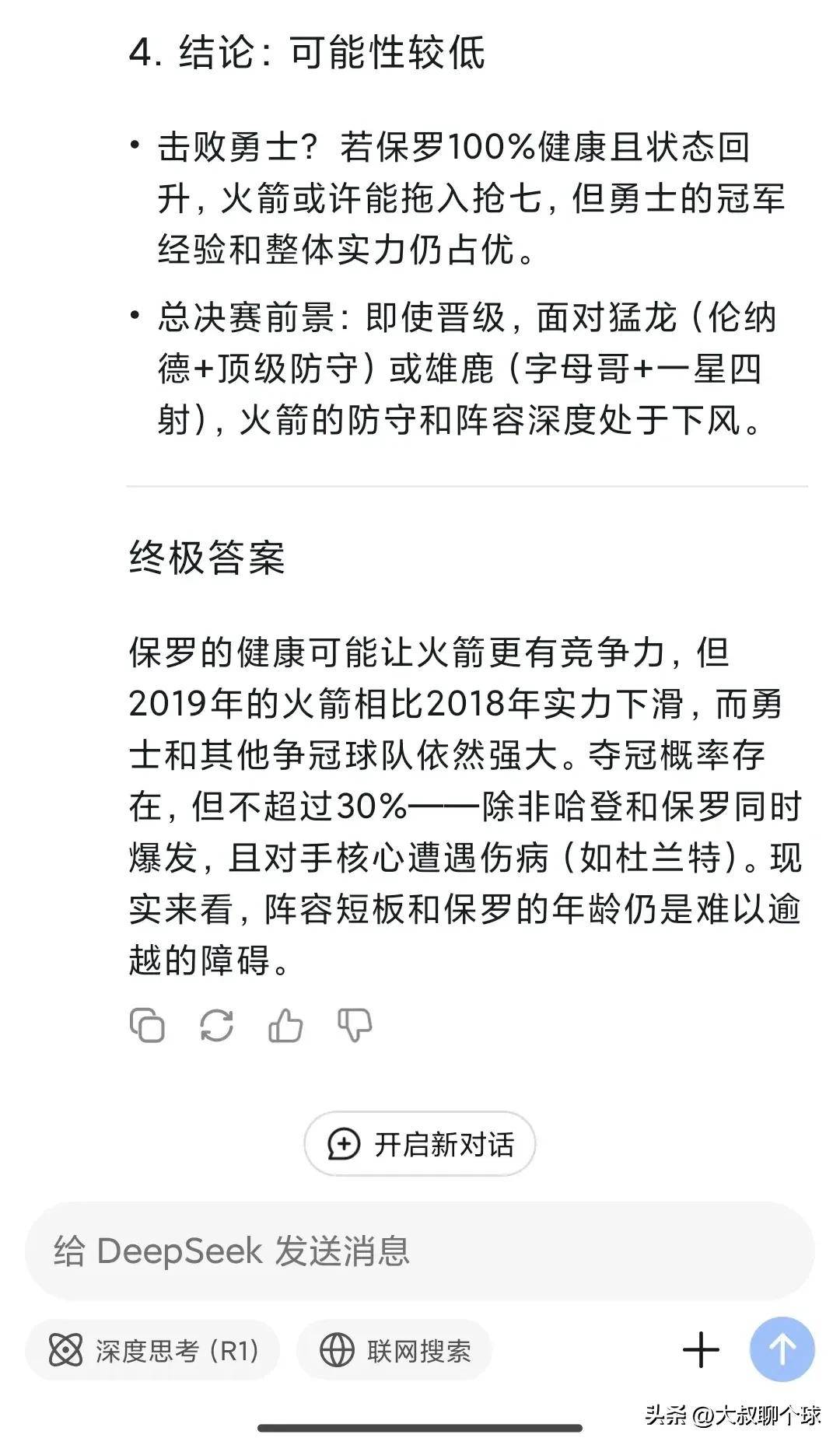Toggle 联网搜索 web search
This screenshot has height=1445, width=840.
click(394, 1350)
